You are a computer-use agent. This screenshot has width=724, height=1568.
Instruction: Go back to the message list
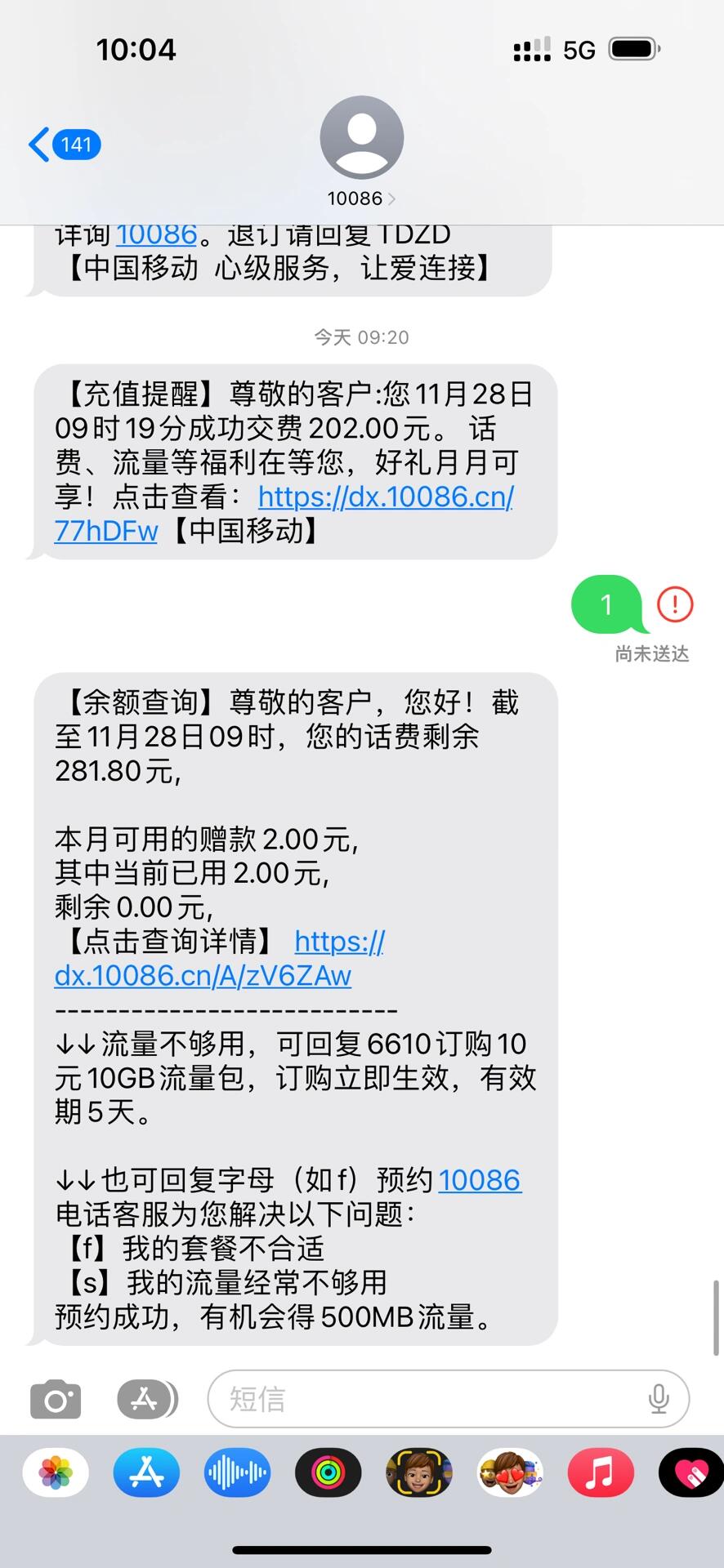coord(64,145)
